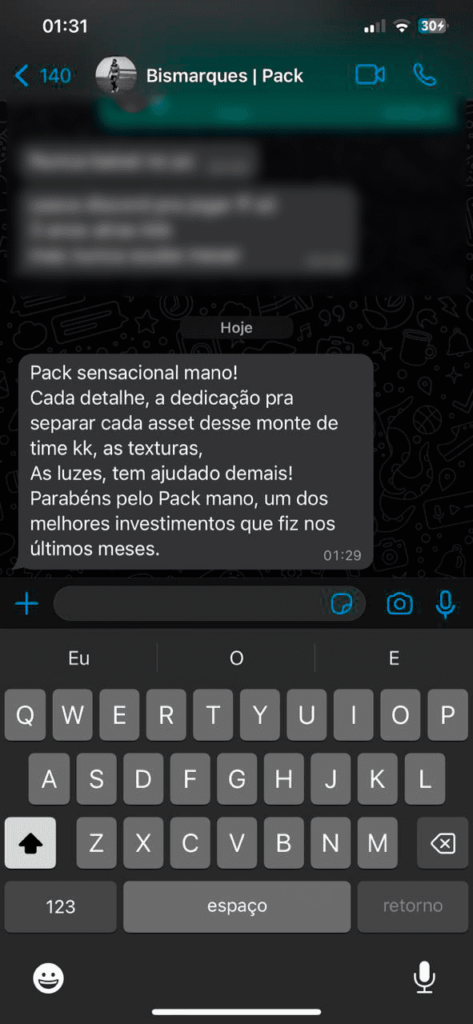Tap the backspace key

click(x=443, y=844)
